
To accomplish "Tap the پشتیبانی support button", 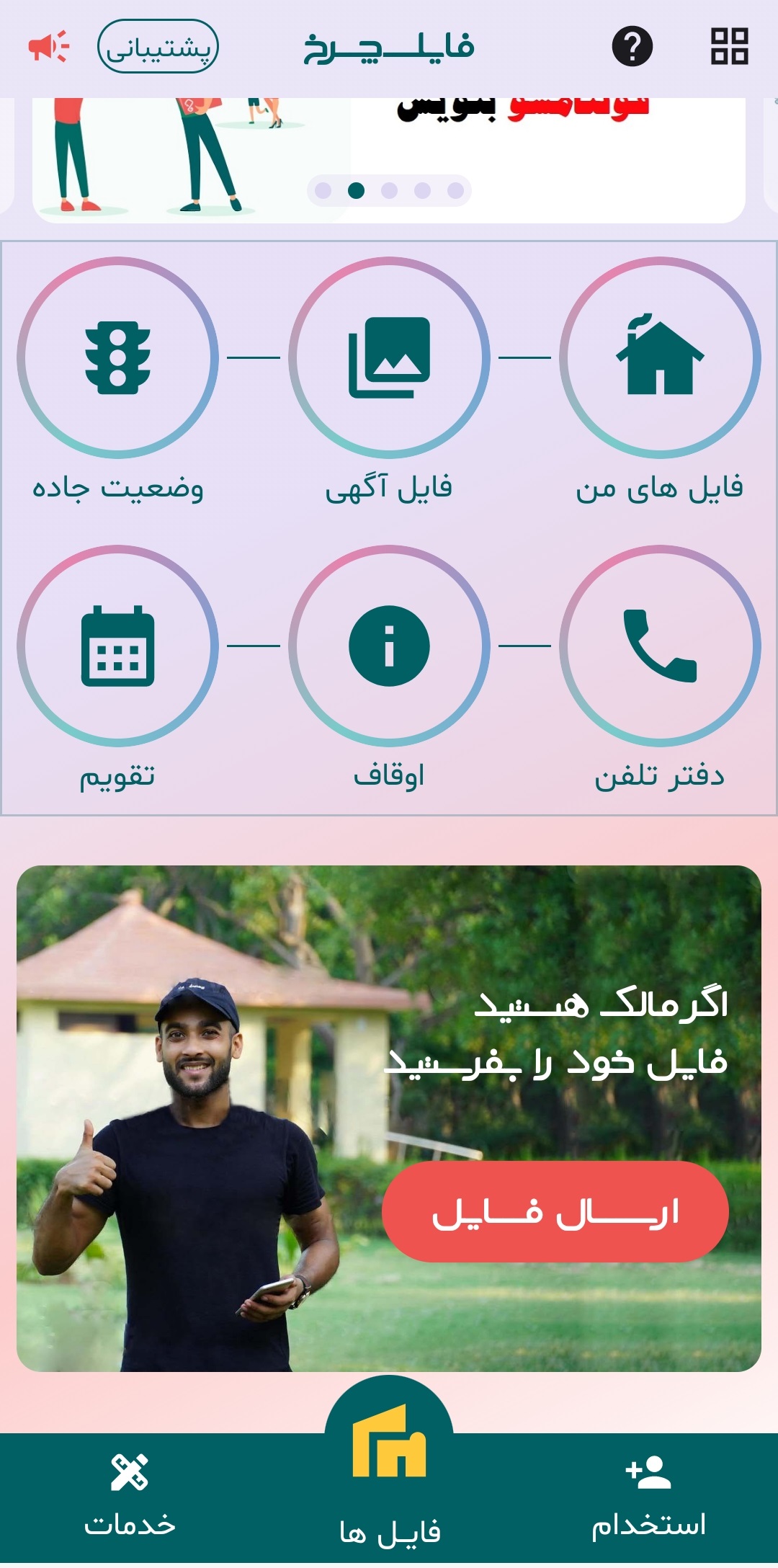I will [x=158, y=47].
